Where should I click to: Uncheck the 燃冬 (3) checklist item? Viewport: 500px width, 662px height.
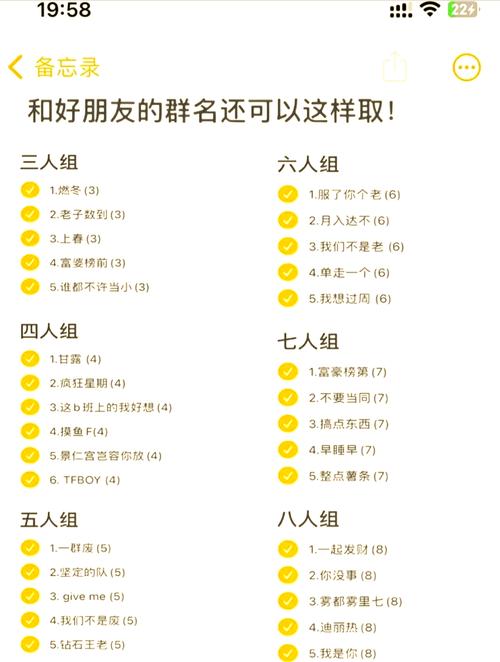(30, 190)
